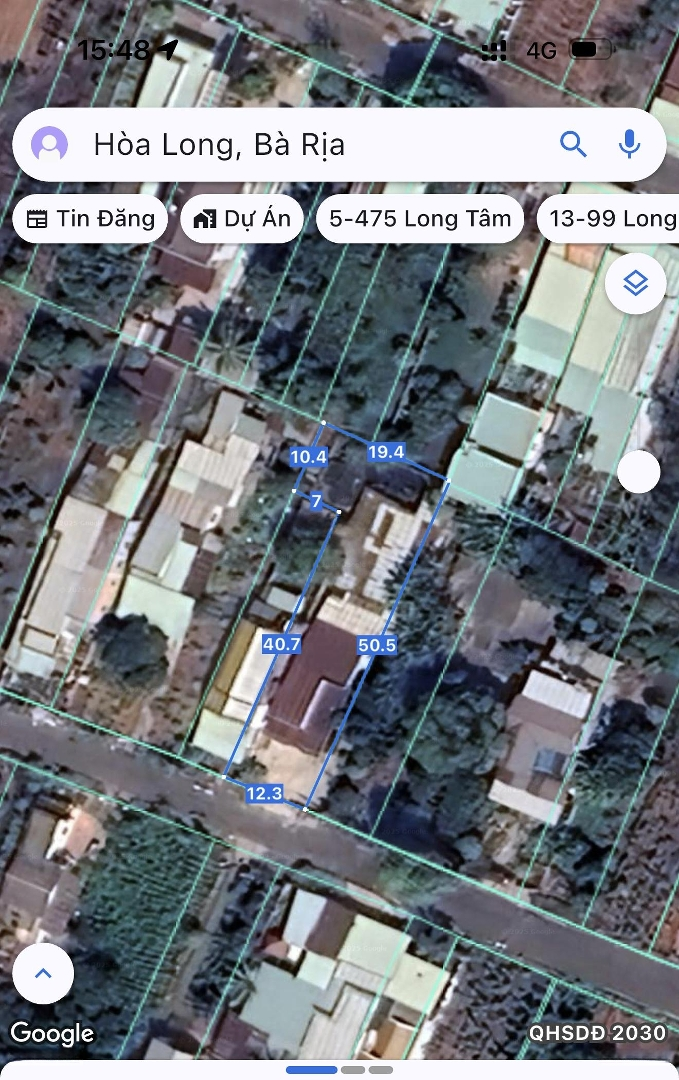679x1080 pixels.
Task: Expand the panel with the up arrow button
Action: click(x=43, y=973)
